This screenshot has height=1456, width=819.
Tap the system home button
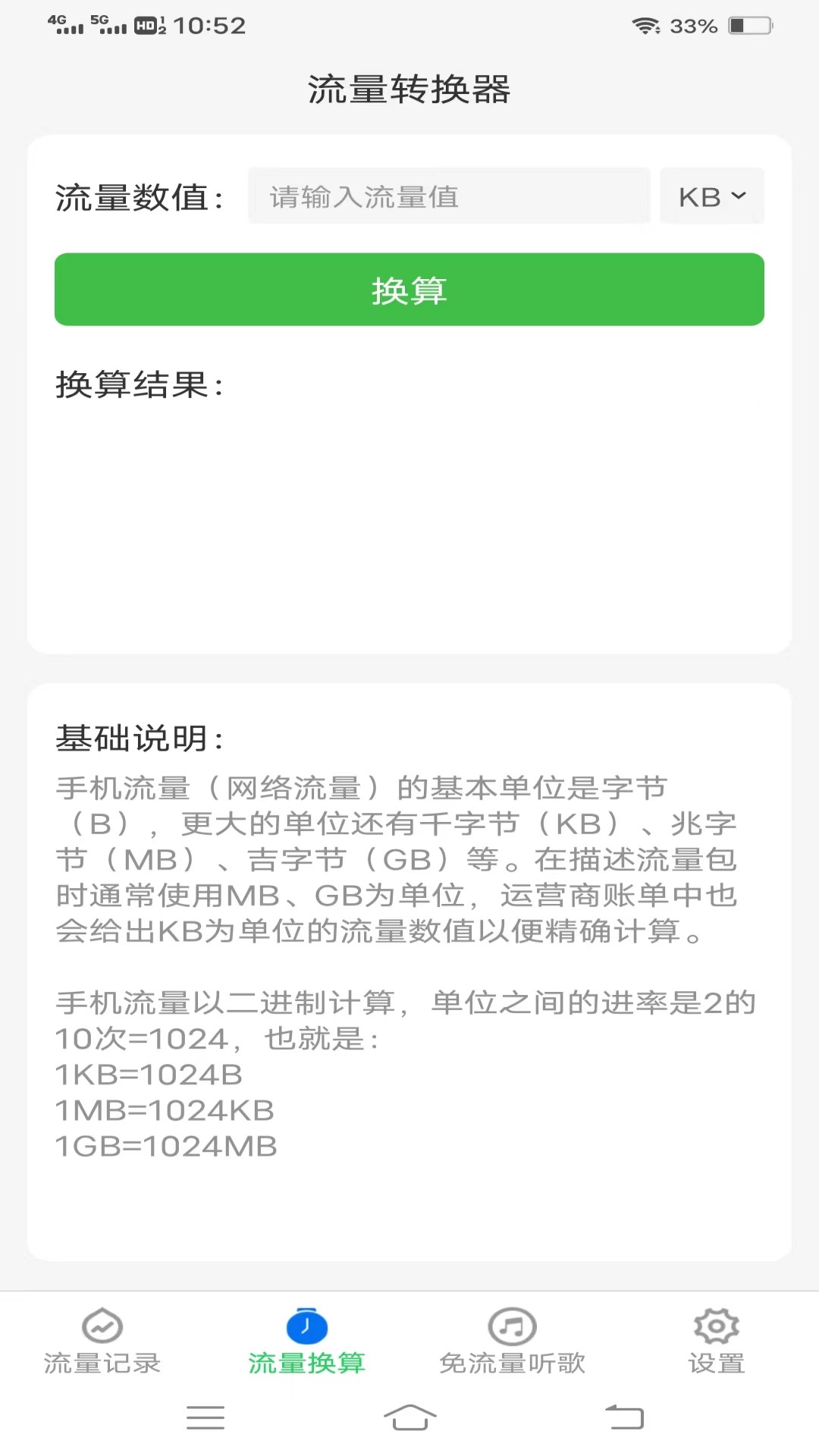(x=409, y=1417)
